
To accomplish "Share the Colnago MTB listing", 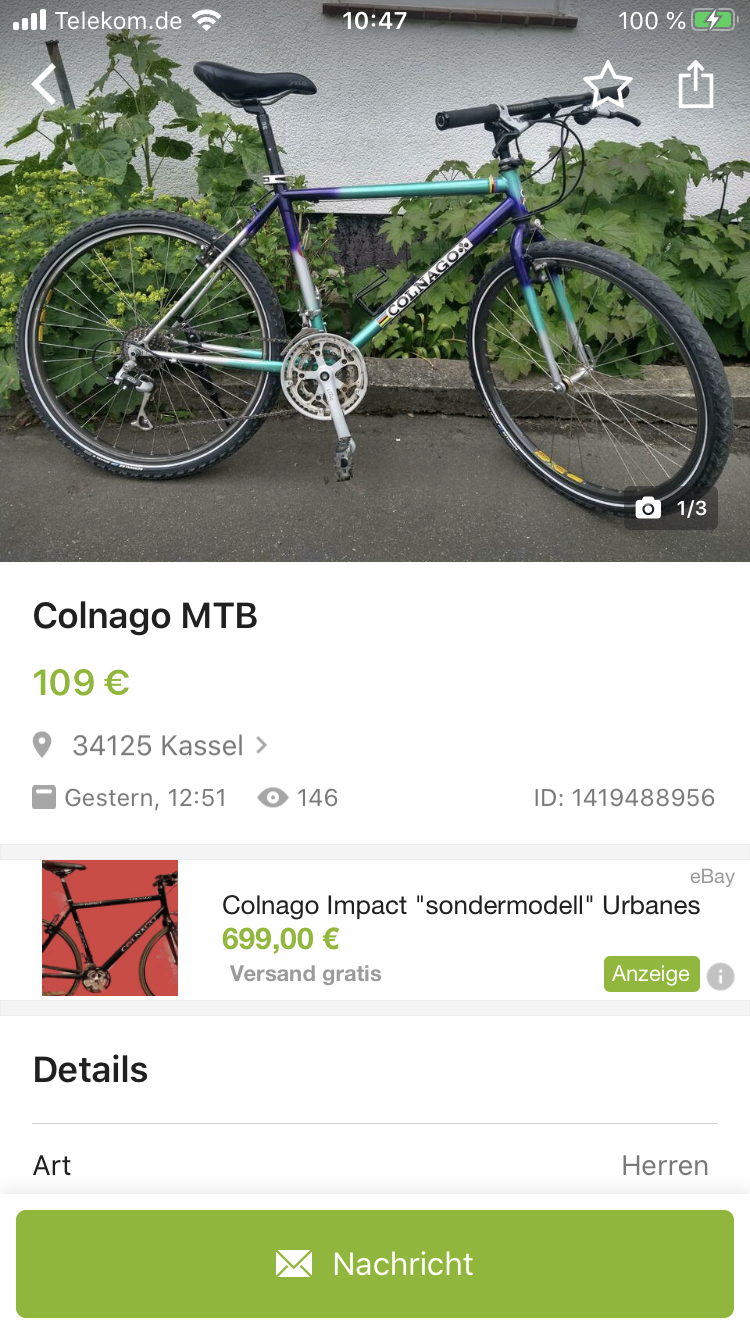I will 696,84.
